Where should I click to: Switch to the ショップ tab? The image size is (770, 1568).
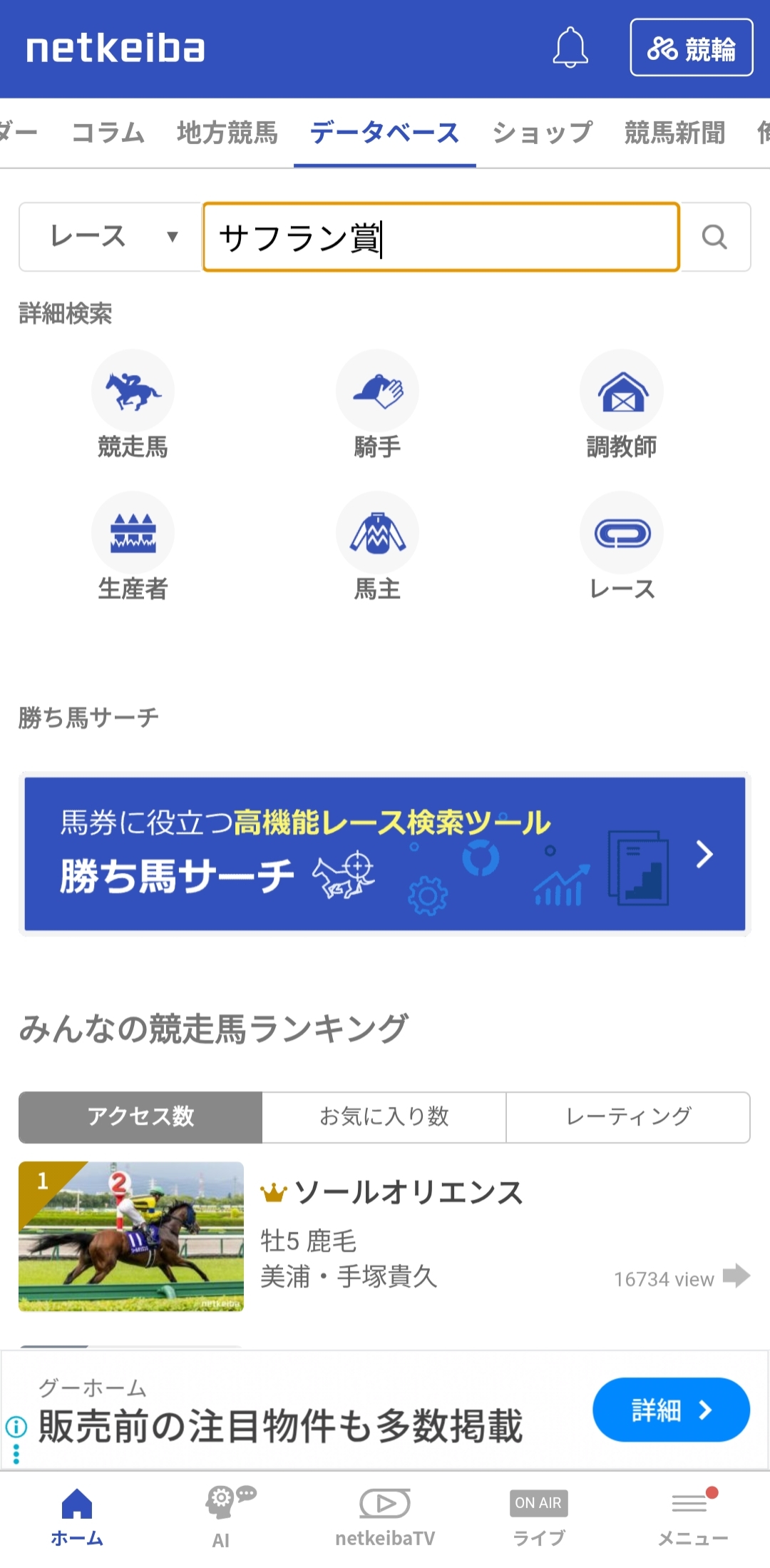pyautogui.click(x=542, y=133)
